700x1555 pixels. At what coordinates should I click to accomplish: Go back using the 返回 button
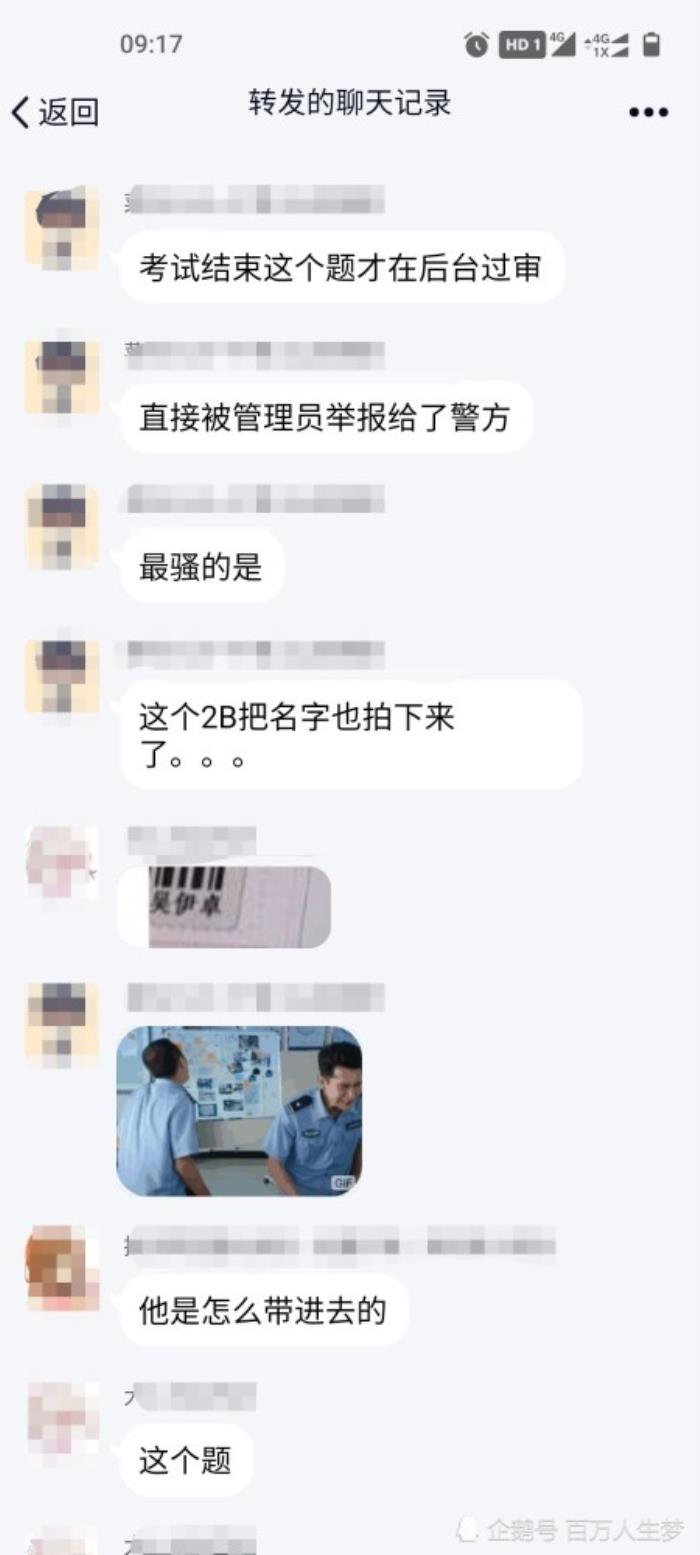pyautogui.click(x=55, y=112)
